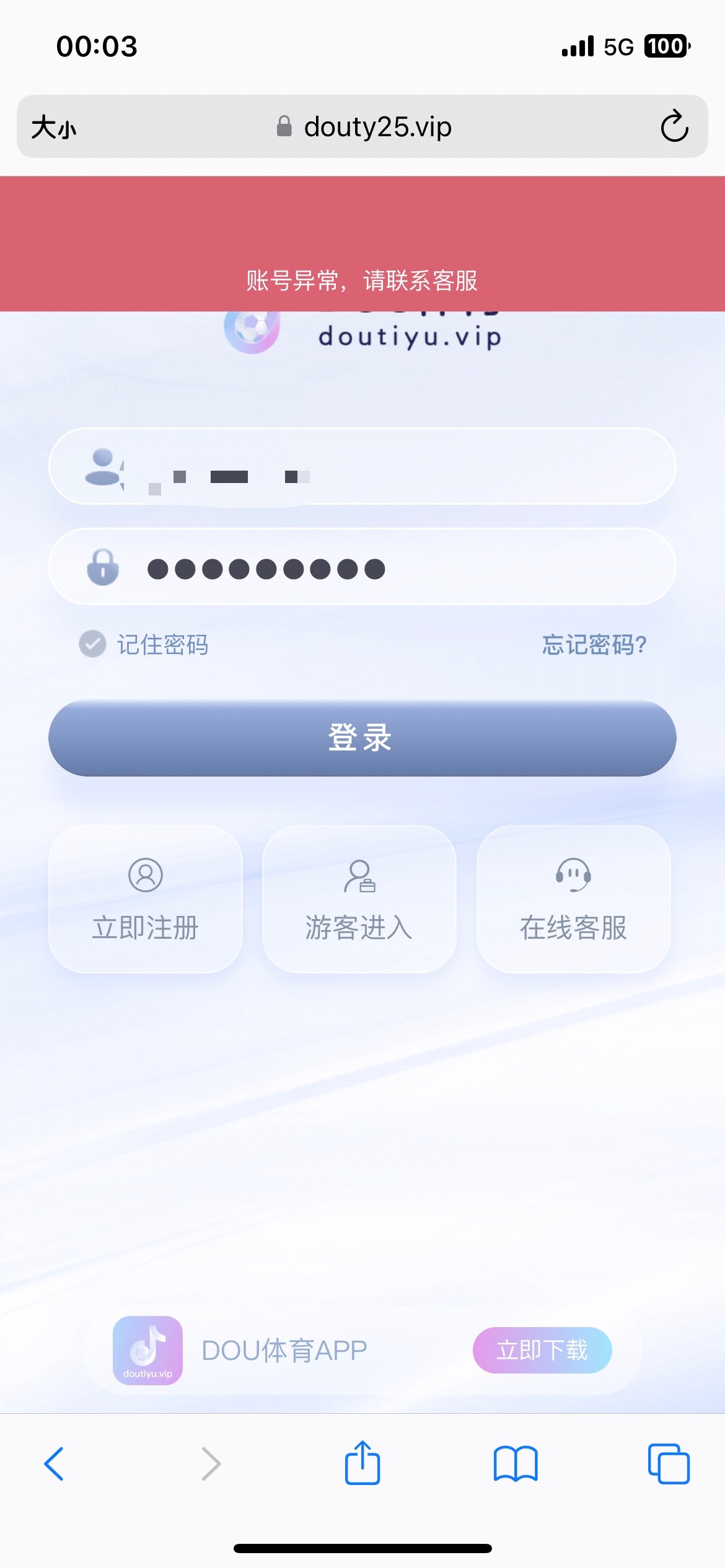This screenshot has width=725, height=1568.
Task: Navigate back with the back arrow
Action: pos(54,1463)
